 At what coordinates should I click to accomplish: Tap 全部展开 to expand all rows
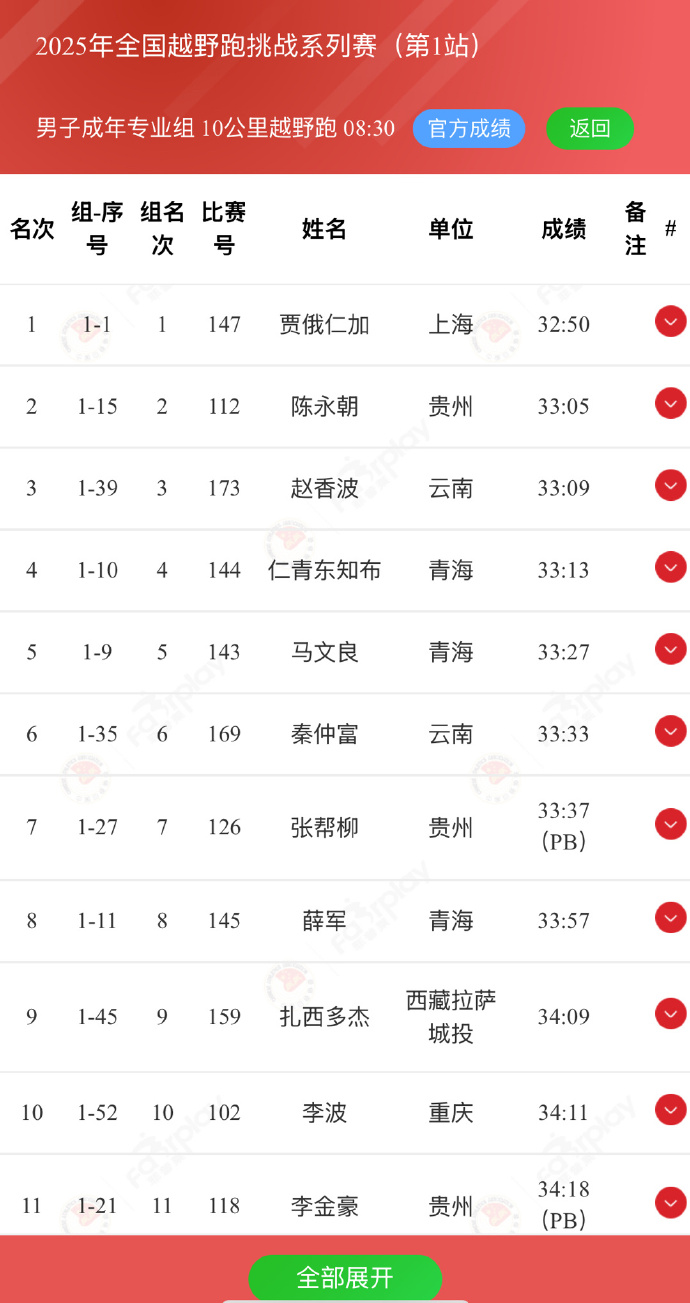pyautogui.click(x=345, y=1277)
